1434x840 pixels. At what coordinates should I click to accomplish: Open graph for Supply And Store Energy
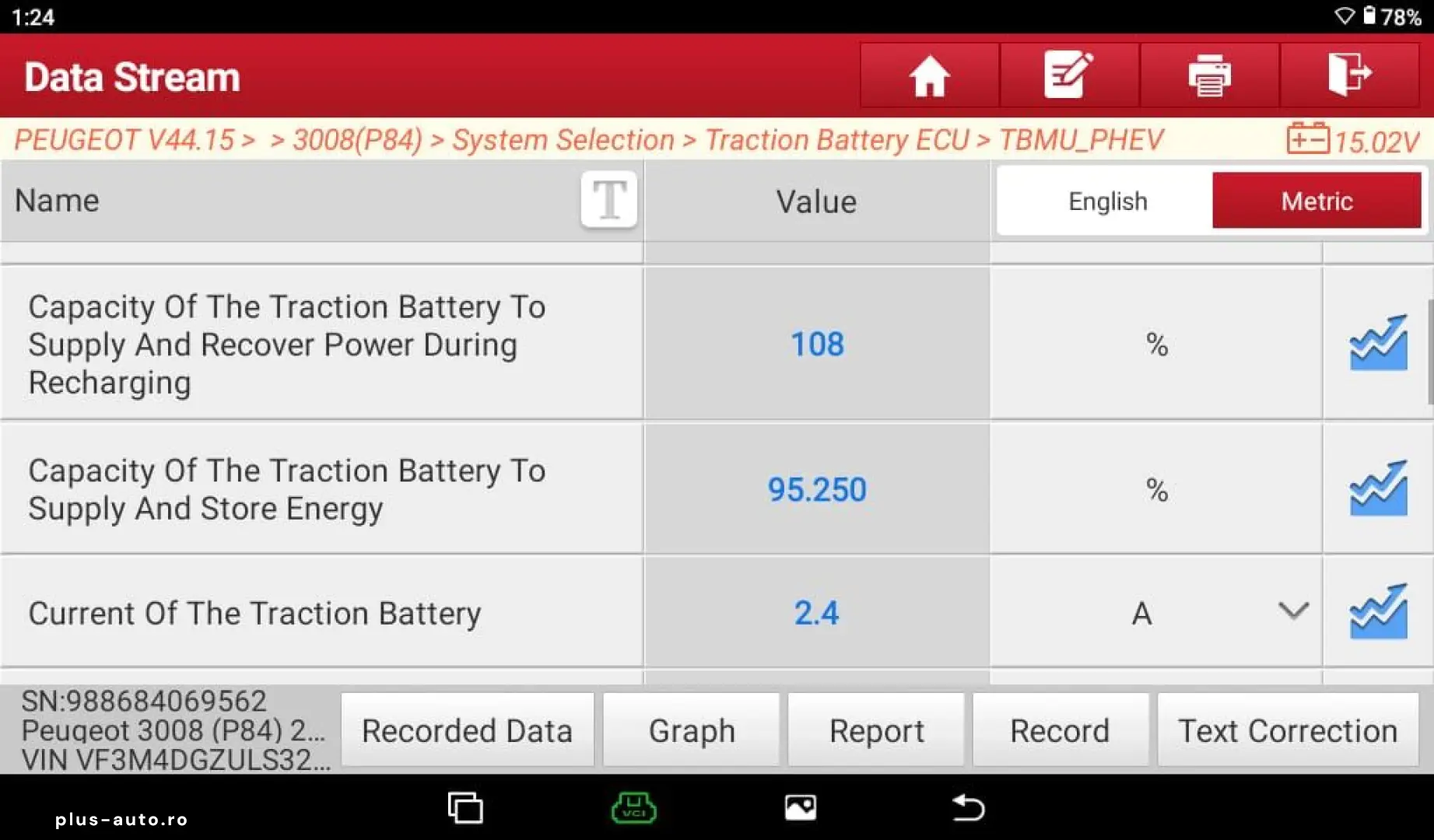coord(1378,488)
